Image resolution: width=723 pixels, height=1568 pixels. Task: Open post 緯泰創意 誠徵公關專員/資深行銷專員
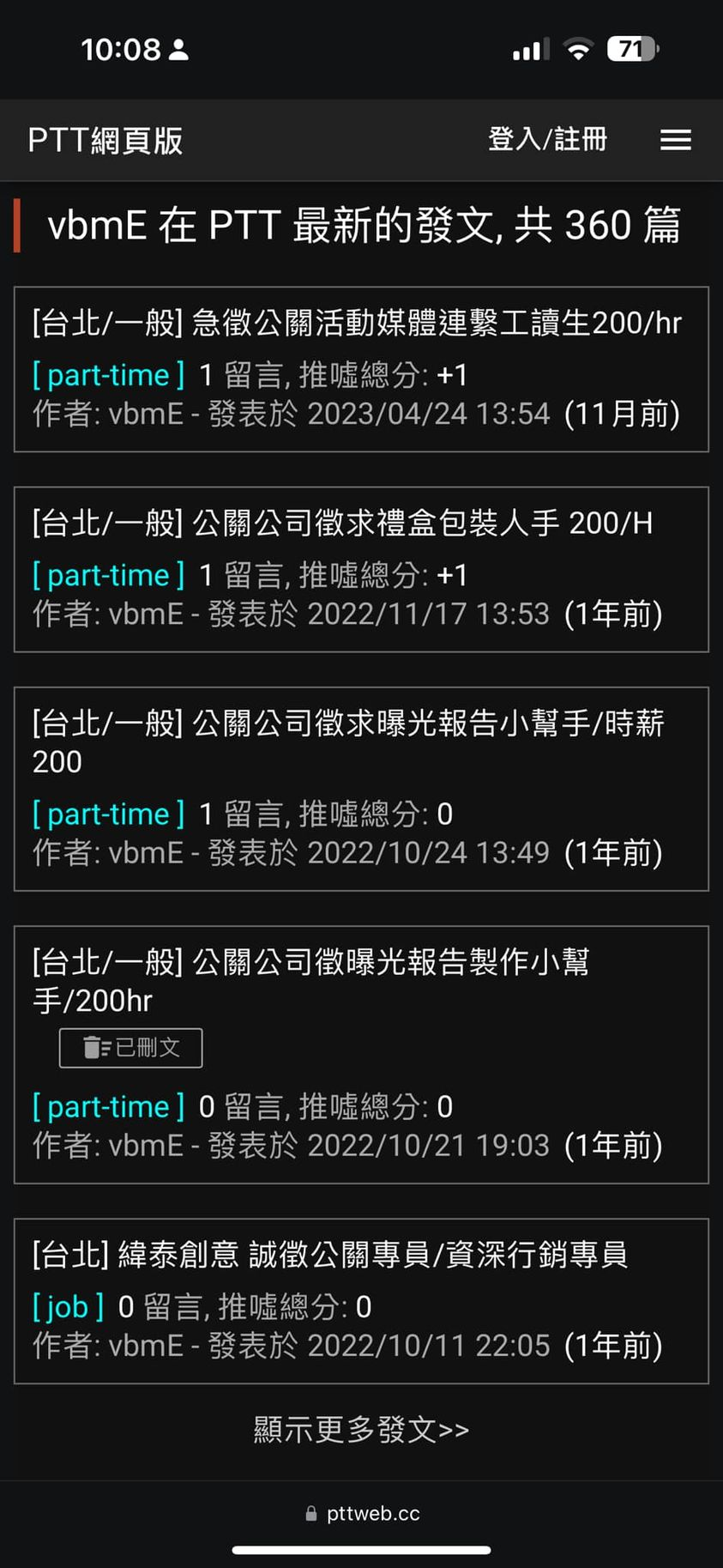pos(330,1254)
